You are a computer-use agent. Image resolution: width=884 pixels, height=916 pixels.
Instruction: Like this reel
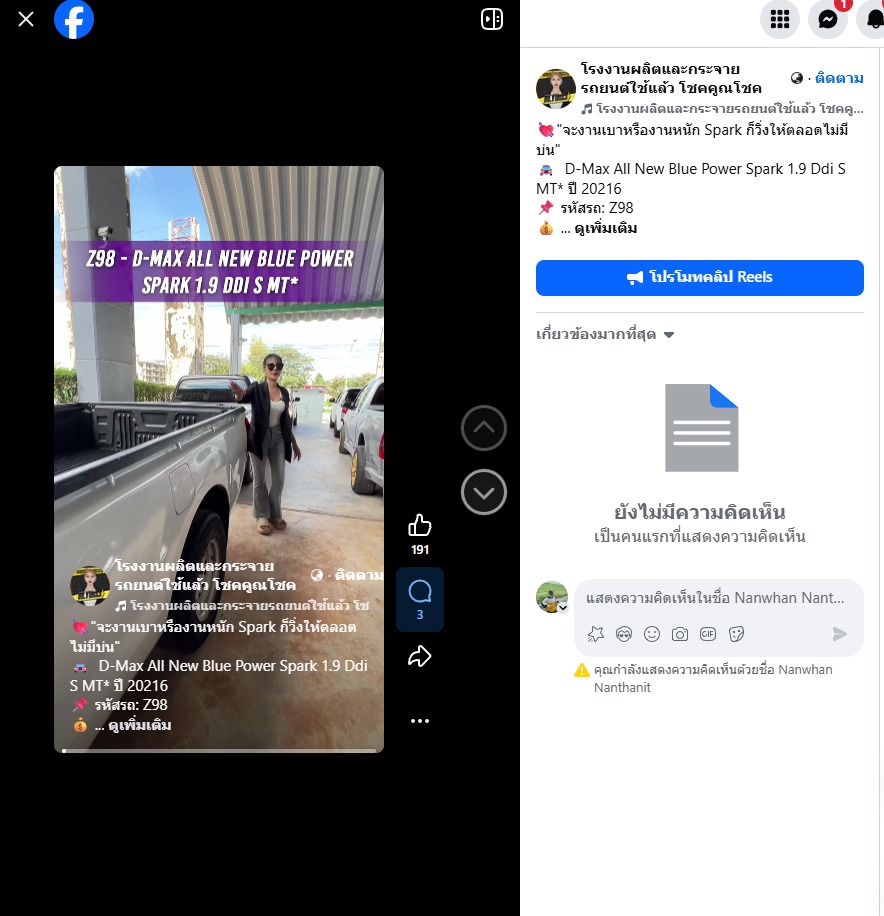[x=420, y=526]
